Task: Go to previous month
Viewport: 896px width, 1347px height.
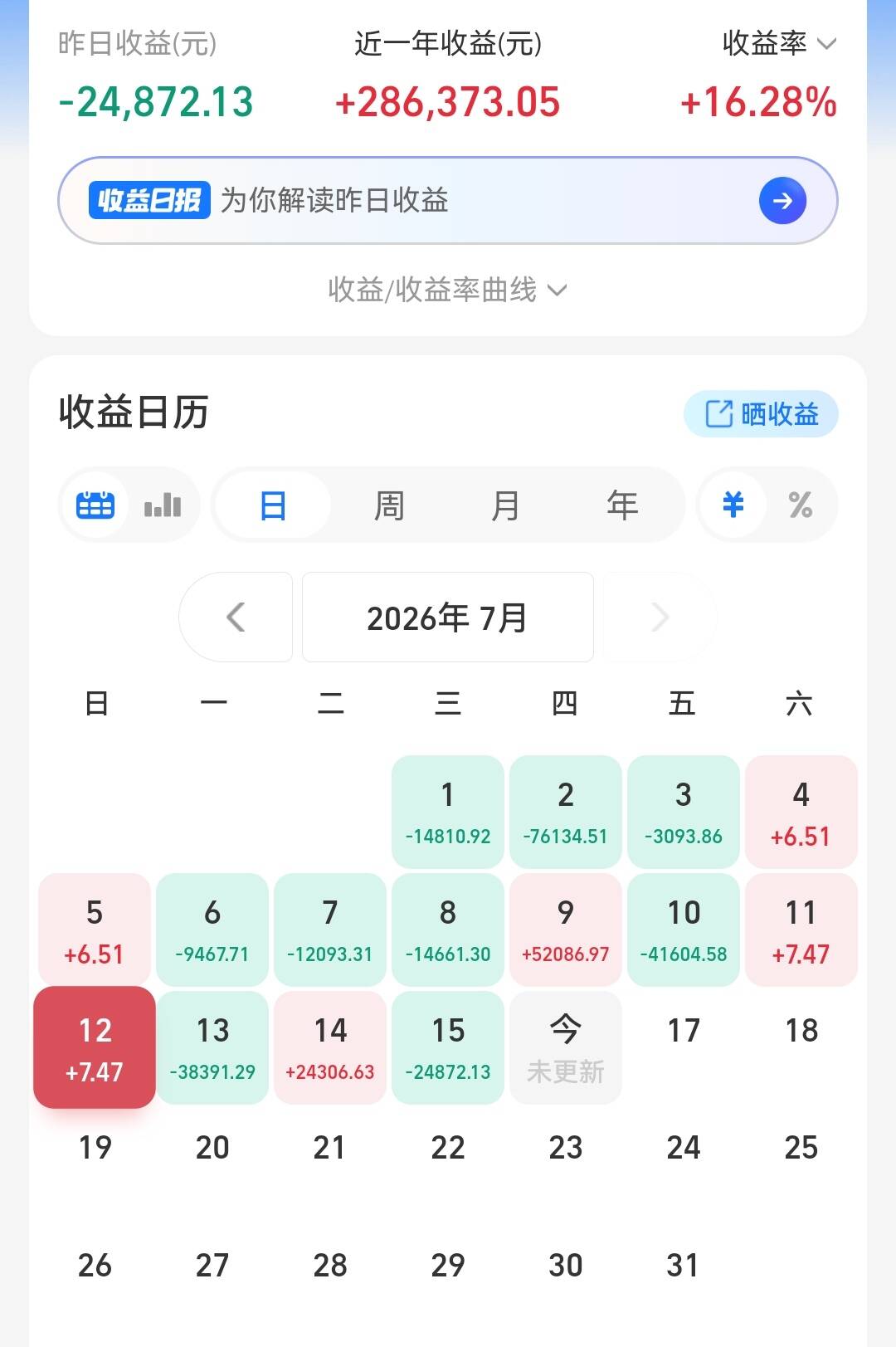Action: click(236, 617)
